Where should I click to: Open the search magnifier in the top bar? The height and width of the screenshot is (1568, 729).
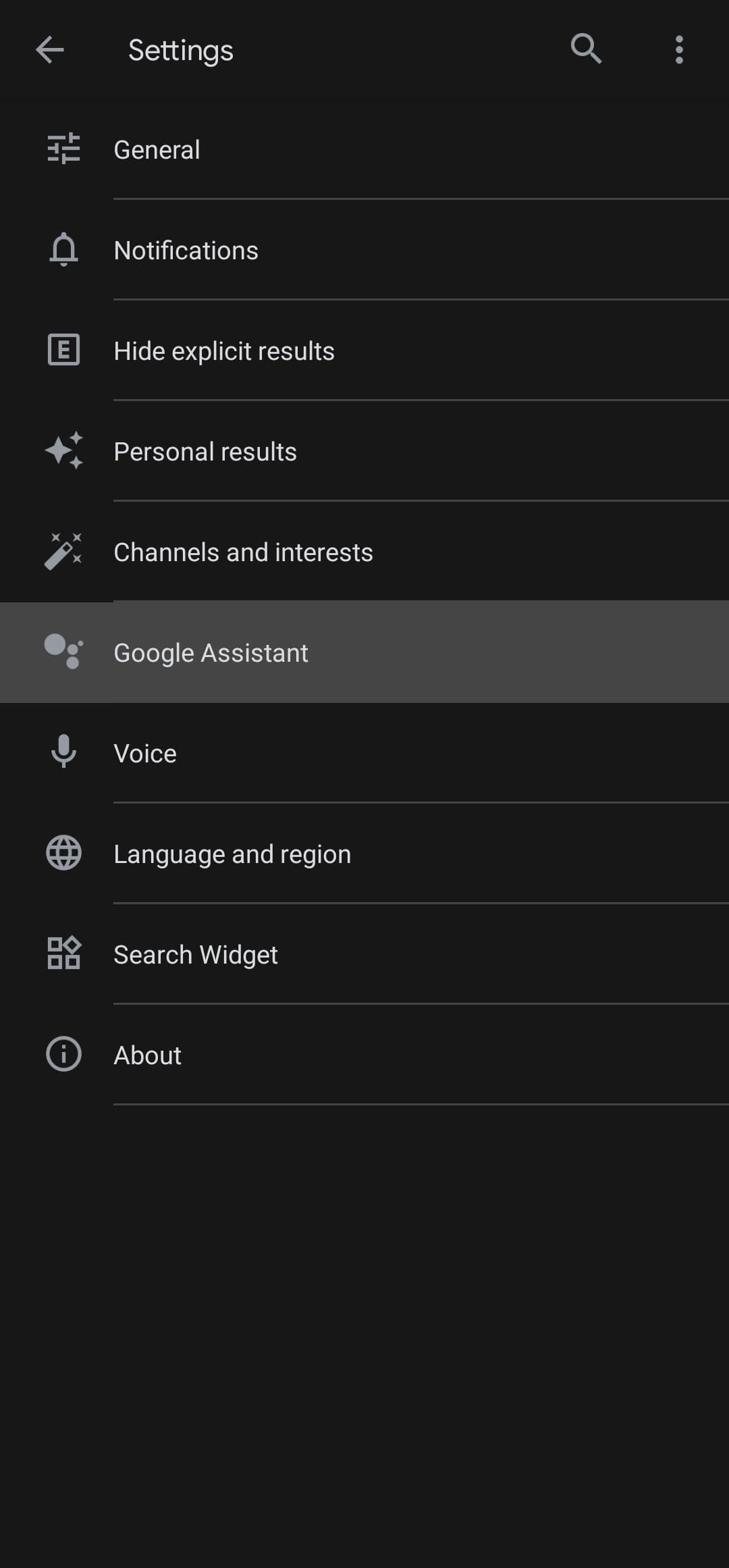(x=585, y=49)
